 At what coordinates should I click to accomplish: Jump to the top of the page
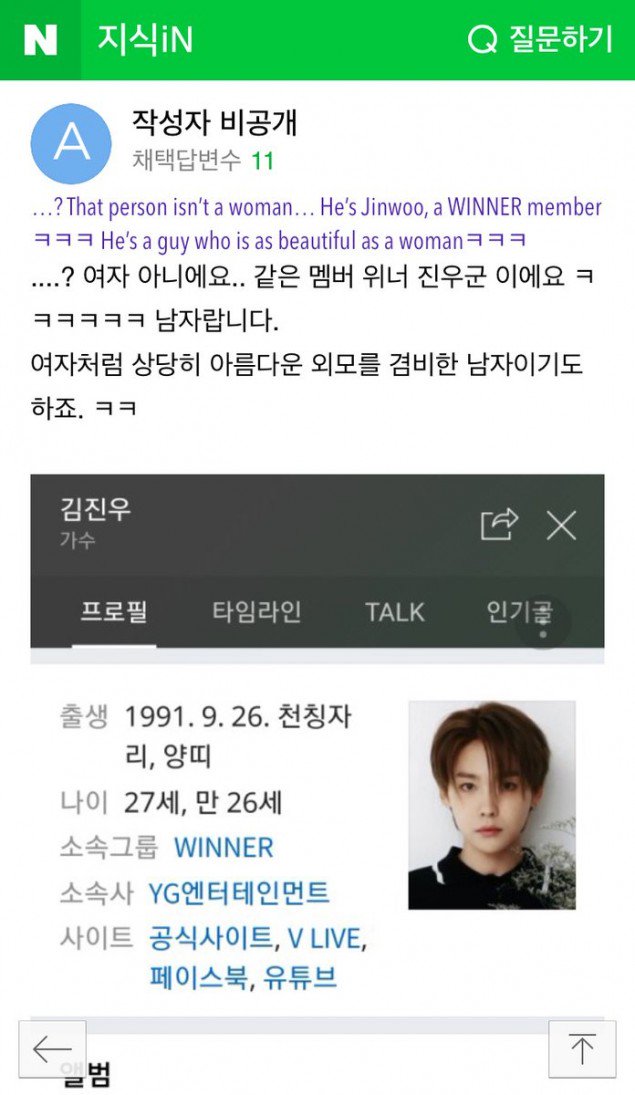point(582,1049)
